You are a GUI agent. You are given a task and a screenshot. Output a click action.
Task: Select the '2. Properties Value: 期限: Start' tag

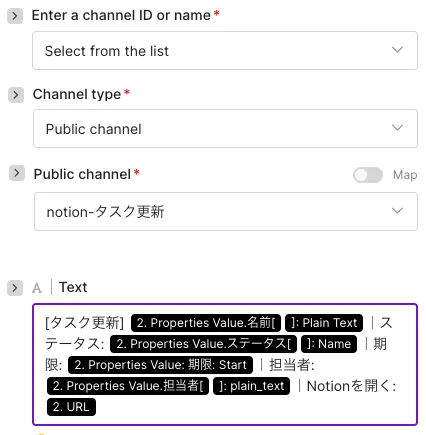pos(160,365)
